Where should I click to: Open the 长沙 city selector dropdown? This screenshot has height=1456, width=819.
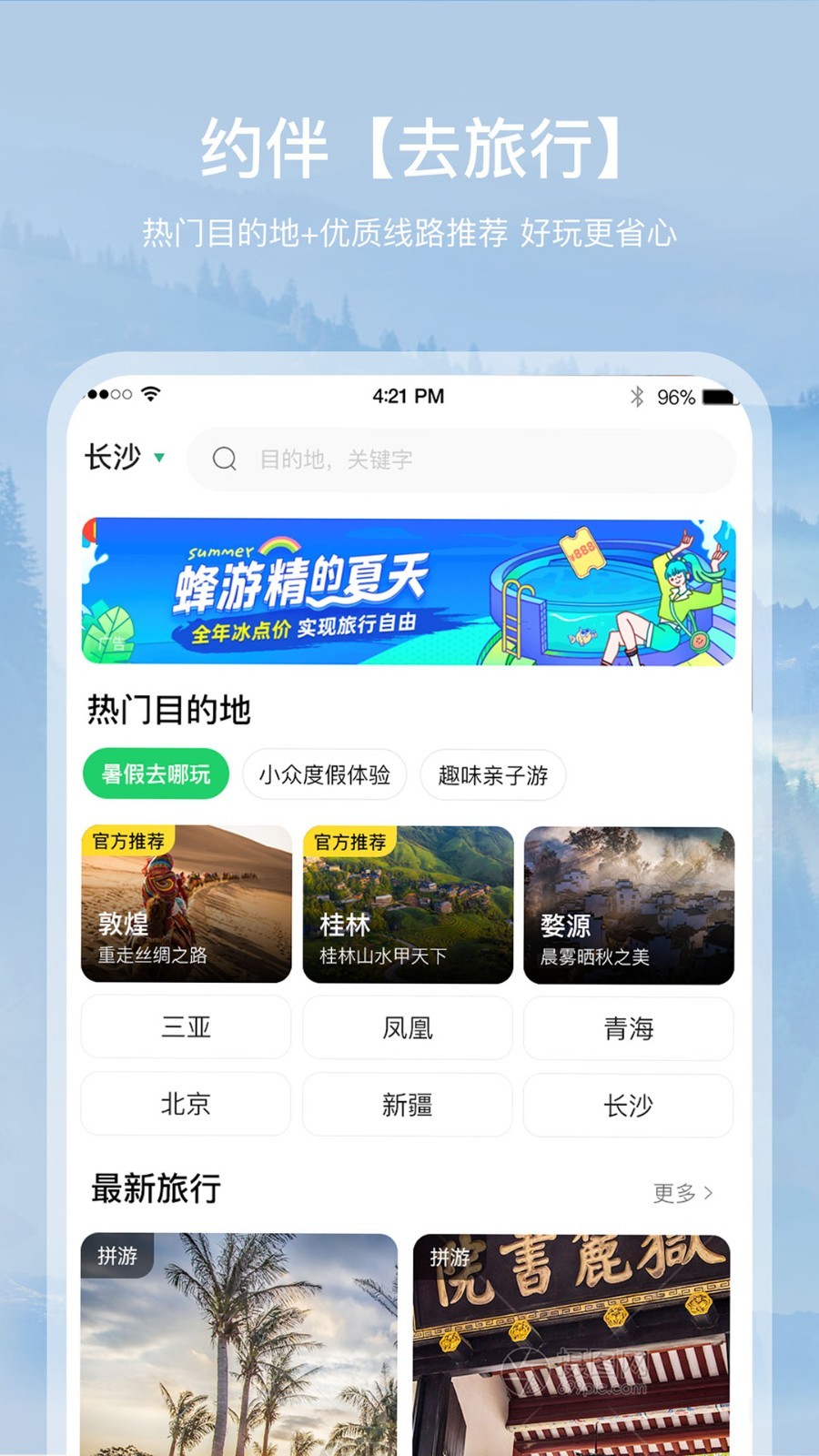[123, 460]
